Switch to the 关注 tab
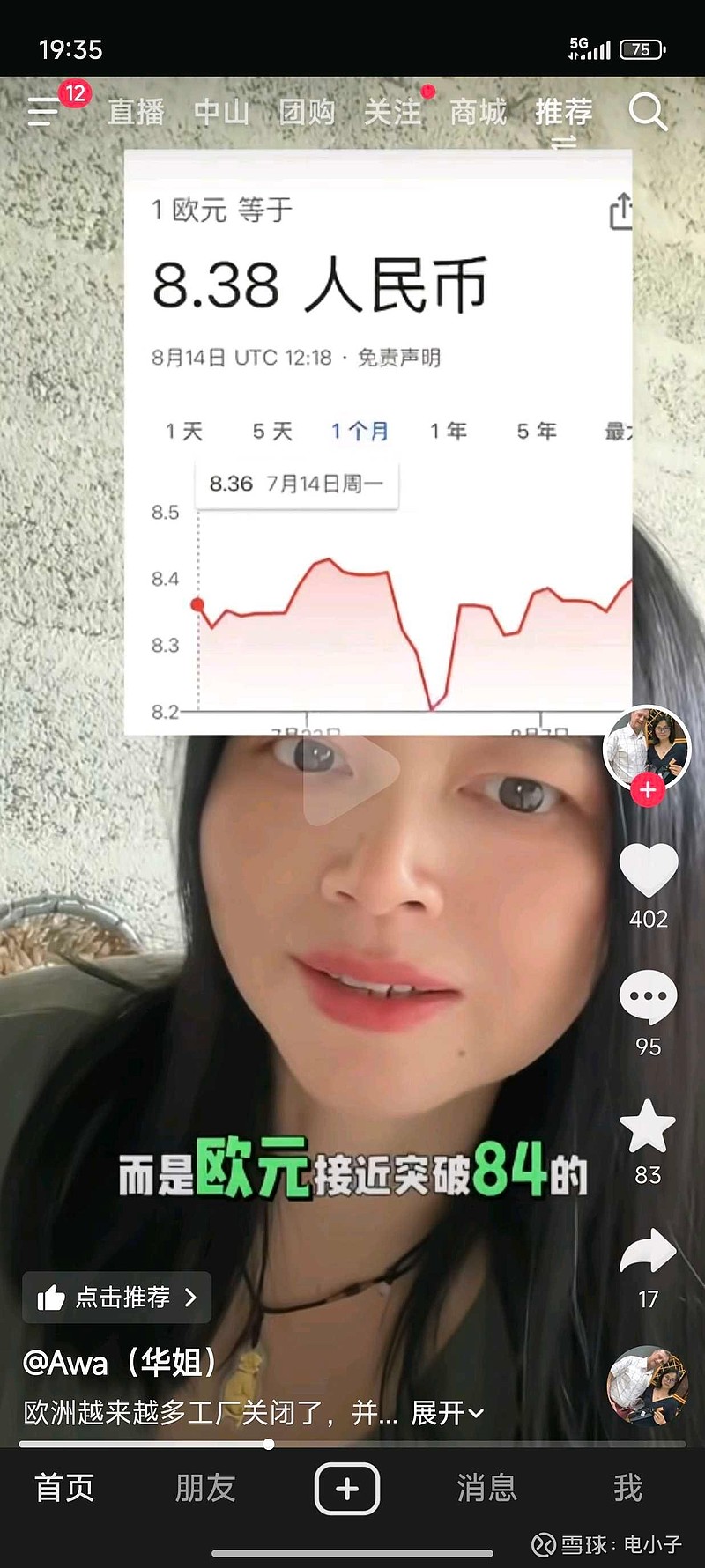Viewport: 705px width, 1568px height. click(392, 112)
